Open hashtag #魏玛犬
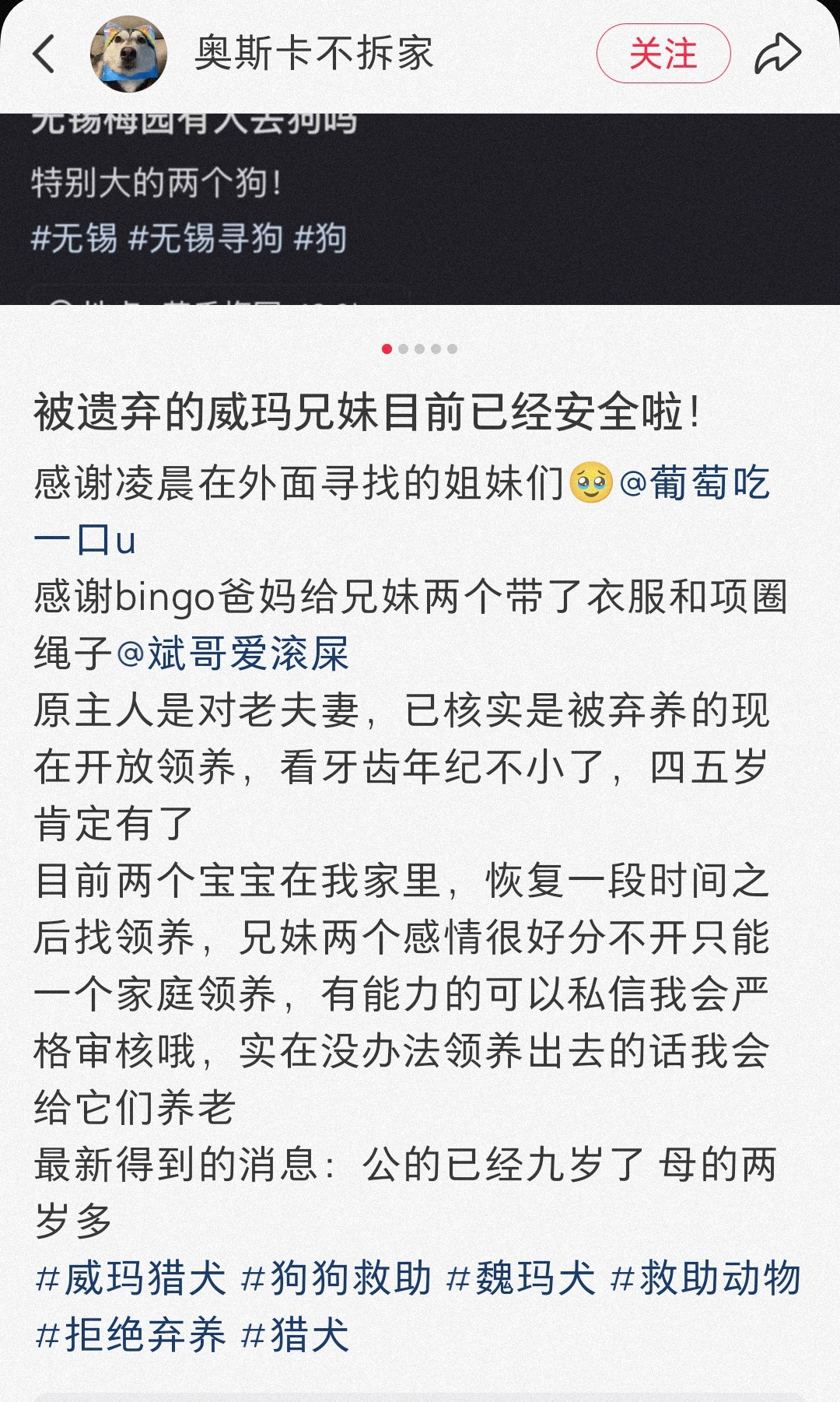 pos(521,1279)
